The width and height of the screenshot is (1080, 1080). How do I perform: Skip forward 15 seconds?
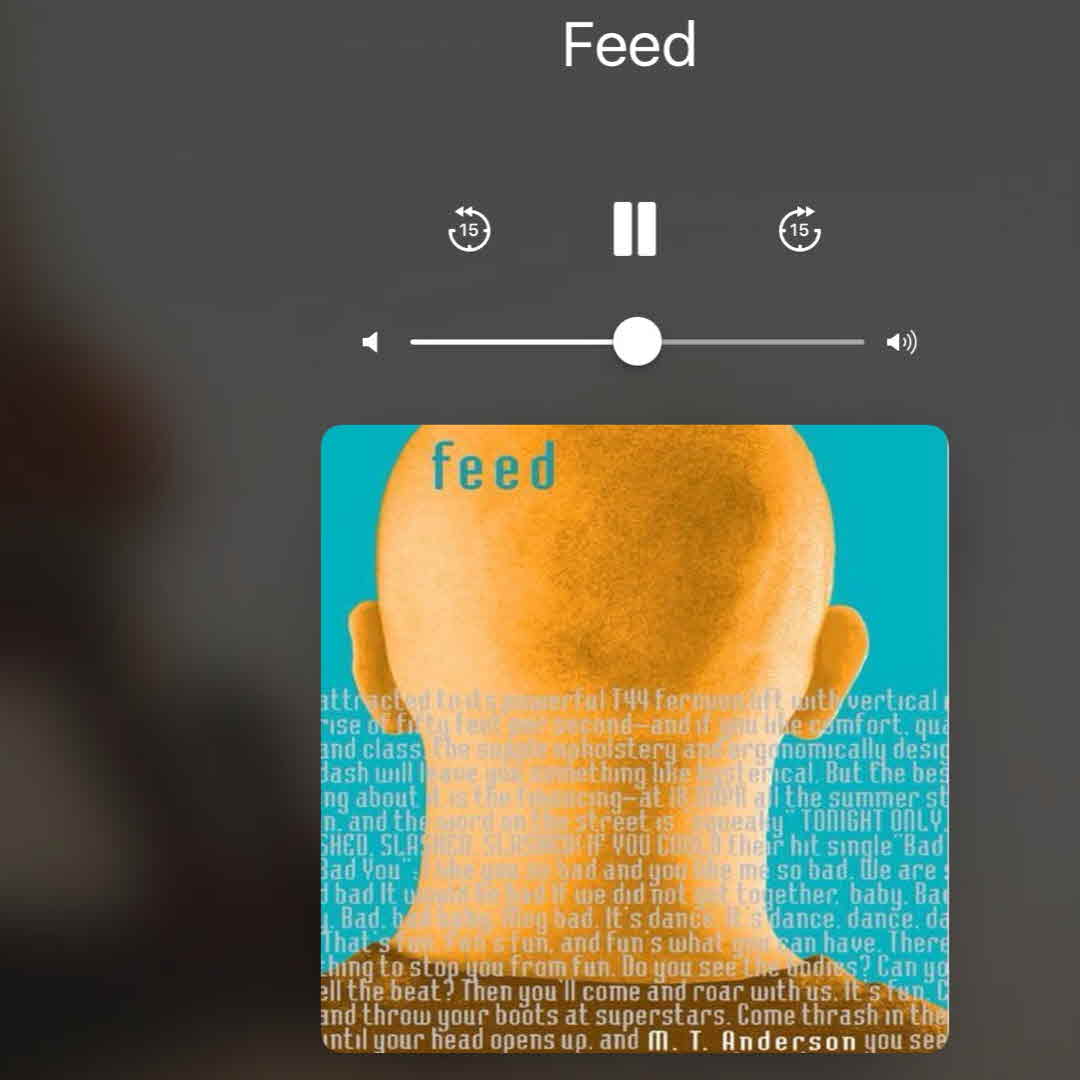799,229
